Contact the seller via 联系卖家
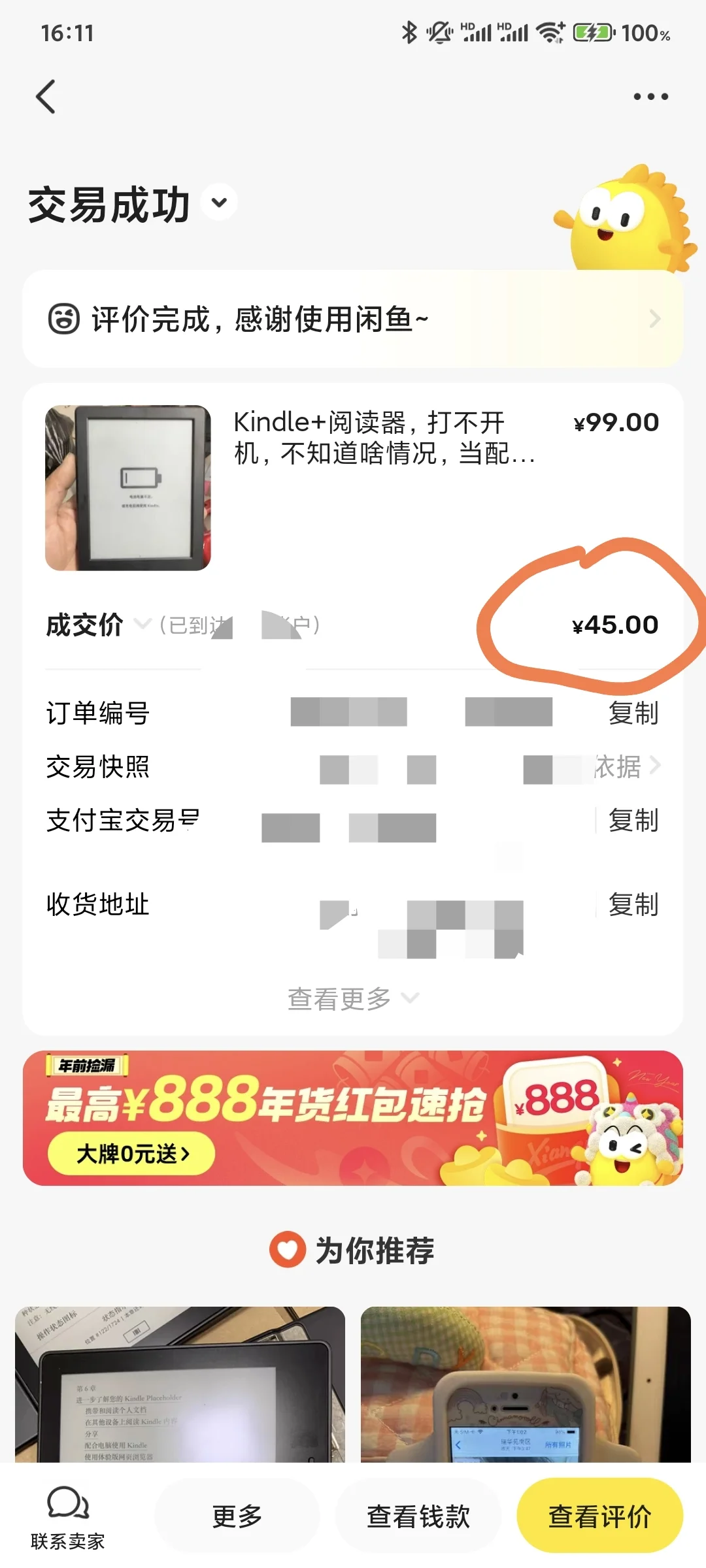 (68, 1518)
